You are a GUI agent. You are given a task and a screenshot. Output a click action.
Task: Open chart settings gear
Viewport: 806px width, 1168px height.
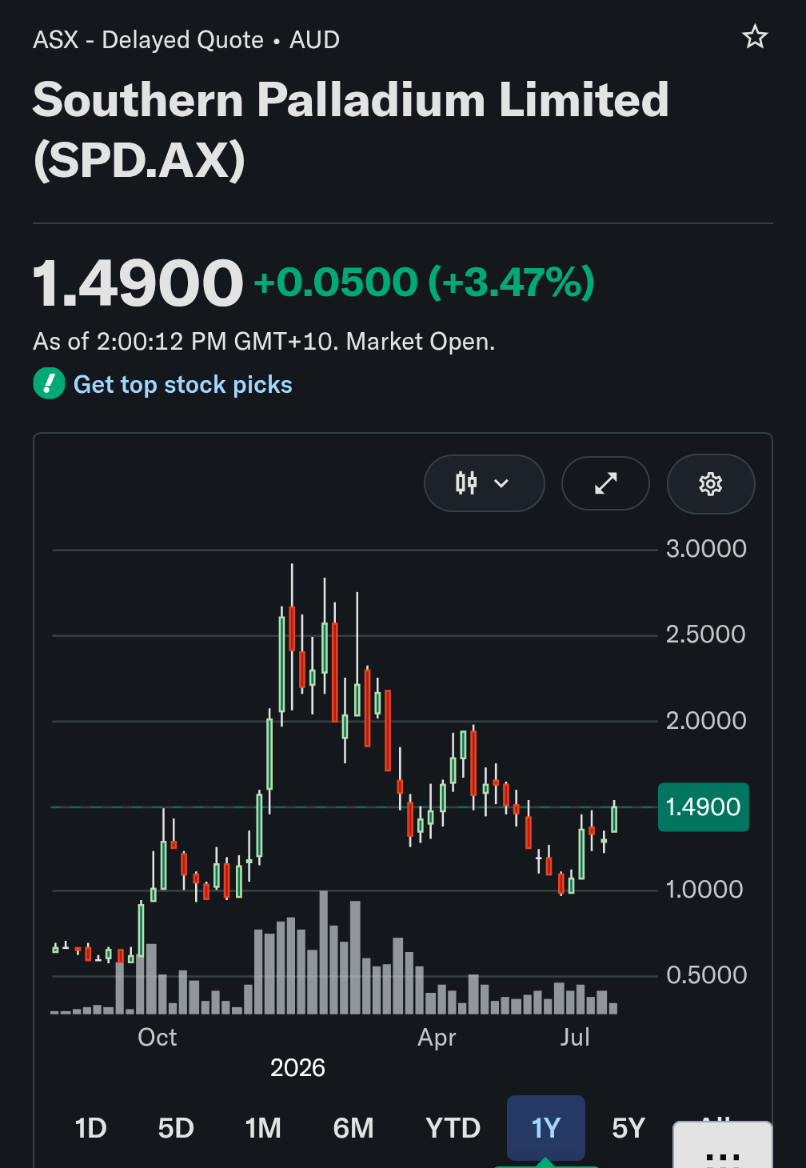click(711, 483)
